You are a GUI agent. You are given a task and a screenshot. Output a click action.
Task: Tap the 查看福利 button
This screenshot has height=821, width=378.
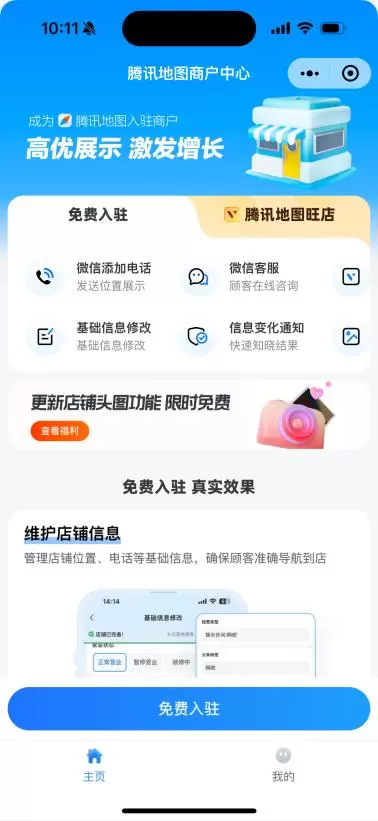[60, 431]
